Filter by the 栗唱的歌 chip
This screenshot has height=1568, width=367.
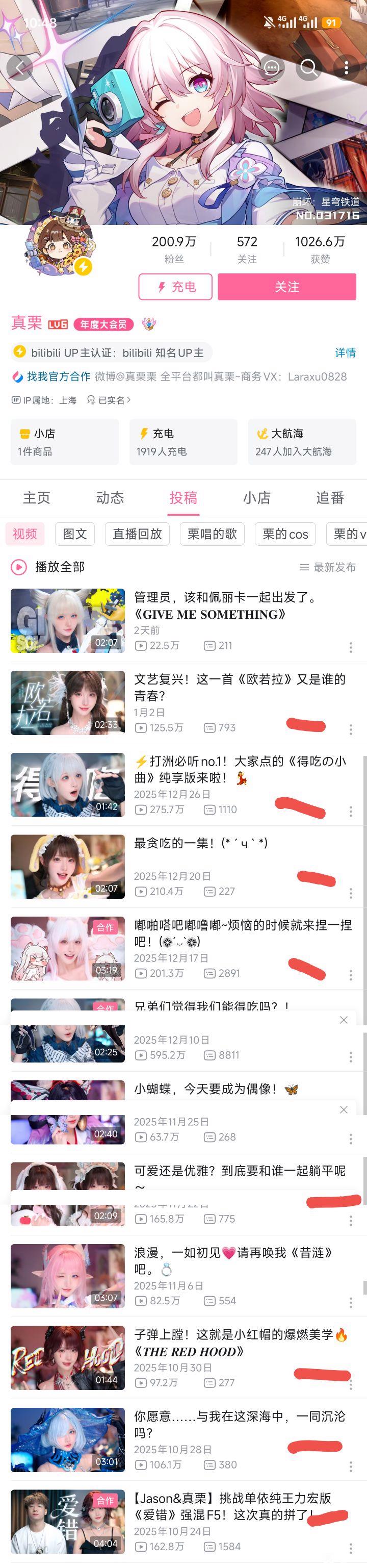212,534
